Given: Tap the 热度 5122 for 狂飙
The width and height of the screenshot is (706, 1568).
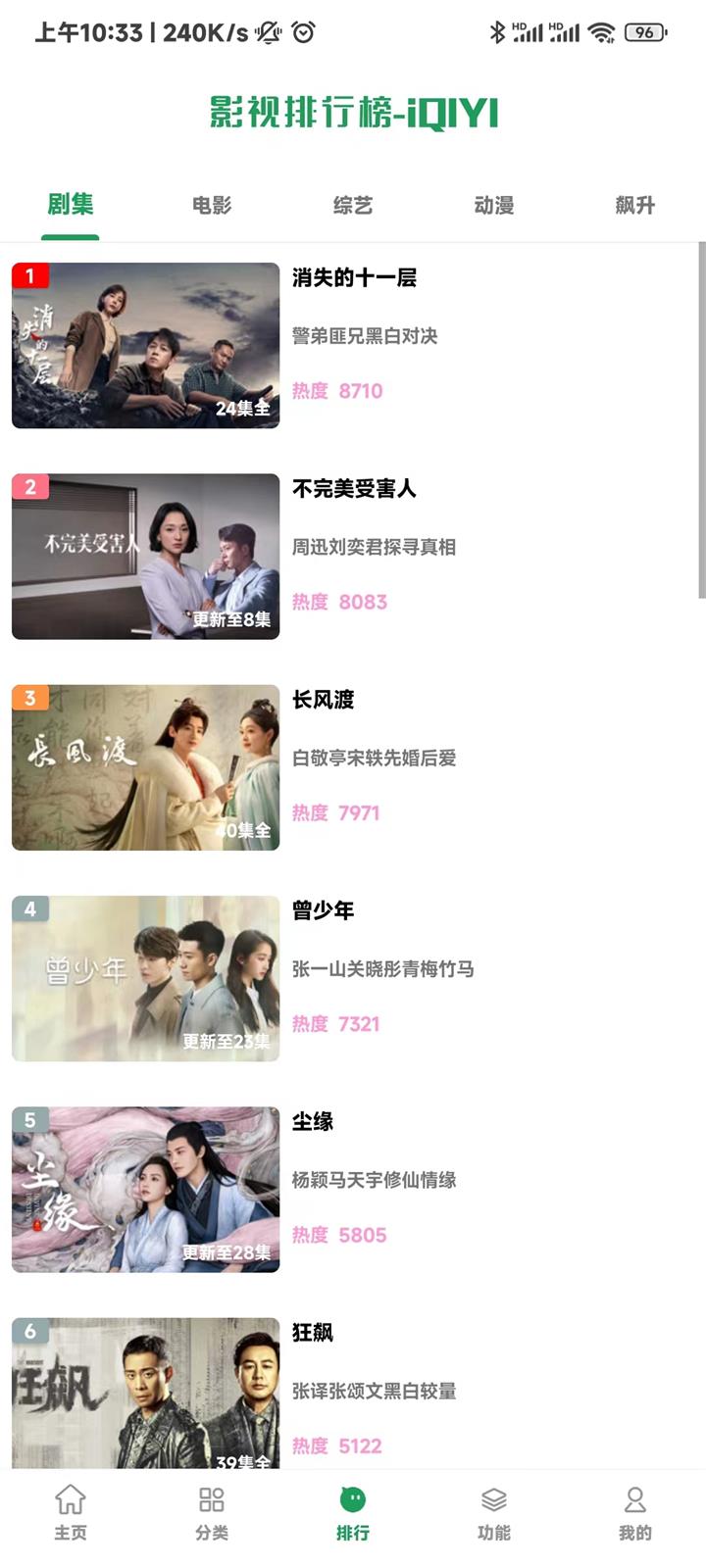Looking at the screenshot, I should (338, 1445).
